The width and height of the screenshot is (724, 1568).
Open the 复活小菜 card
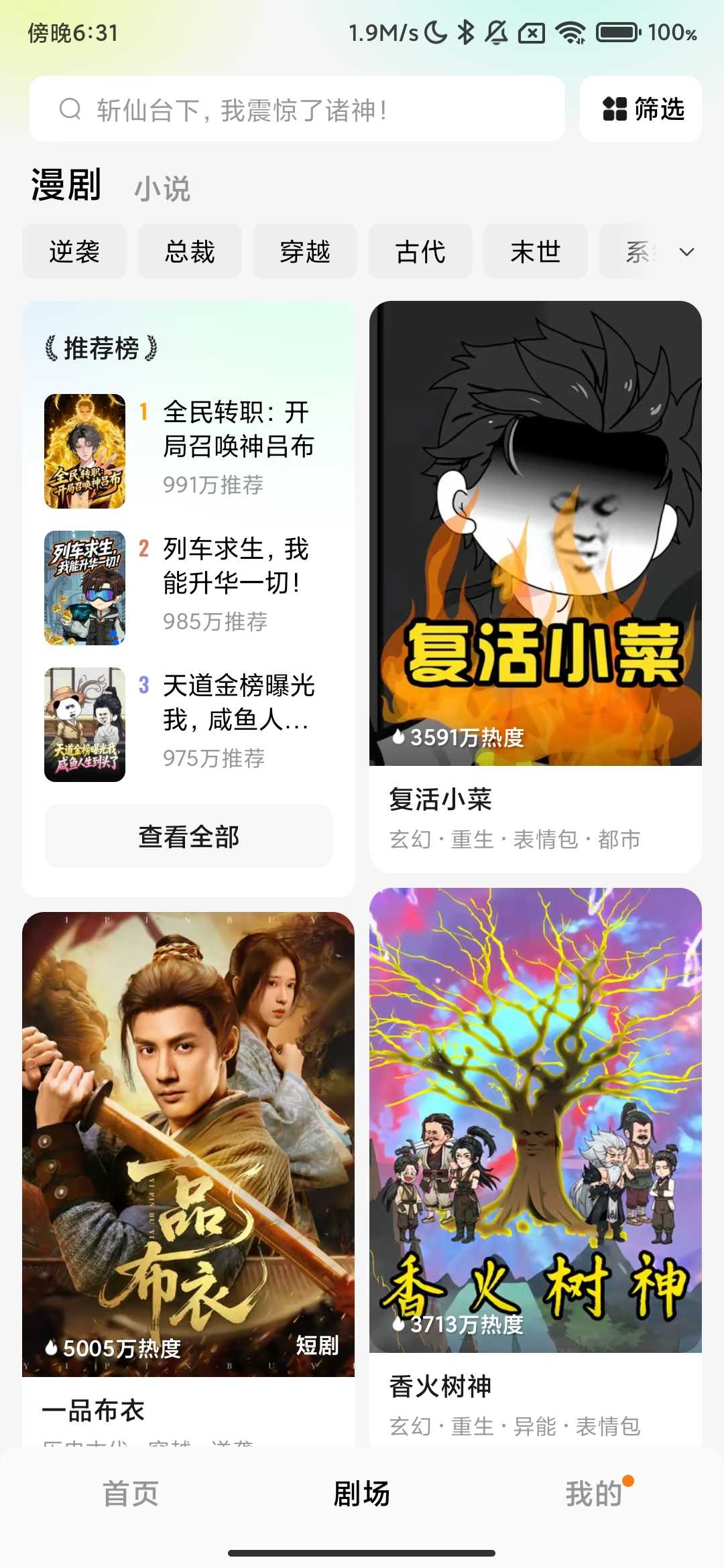(535, 586)
